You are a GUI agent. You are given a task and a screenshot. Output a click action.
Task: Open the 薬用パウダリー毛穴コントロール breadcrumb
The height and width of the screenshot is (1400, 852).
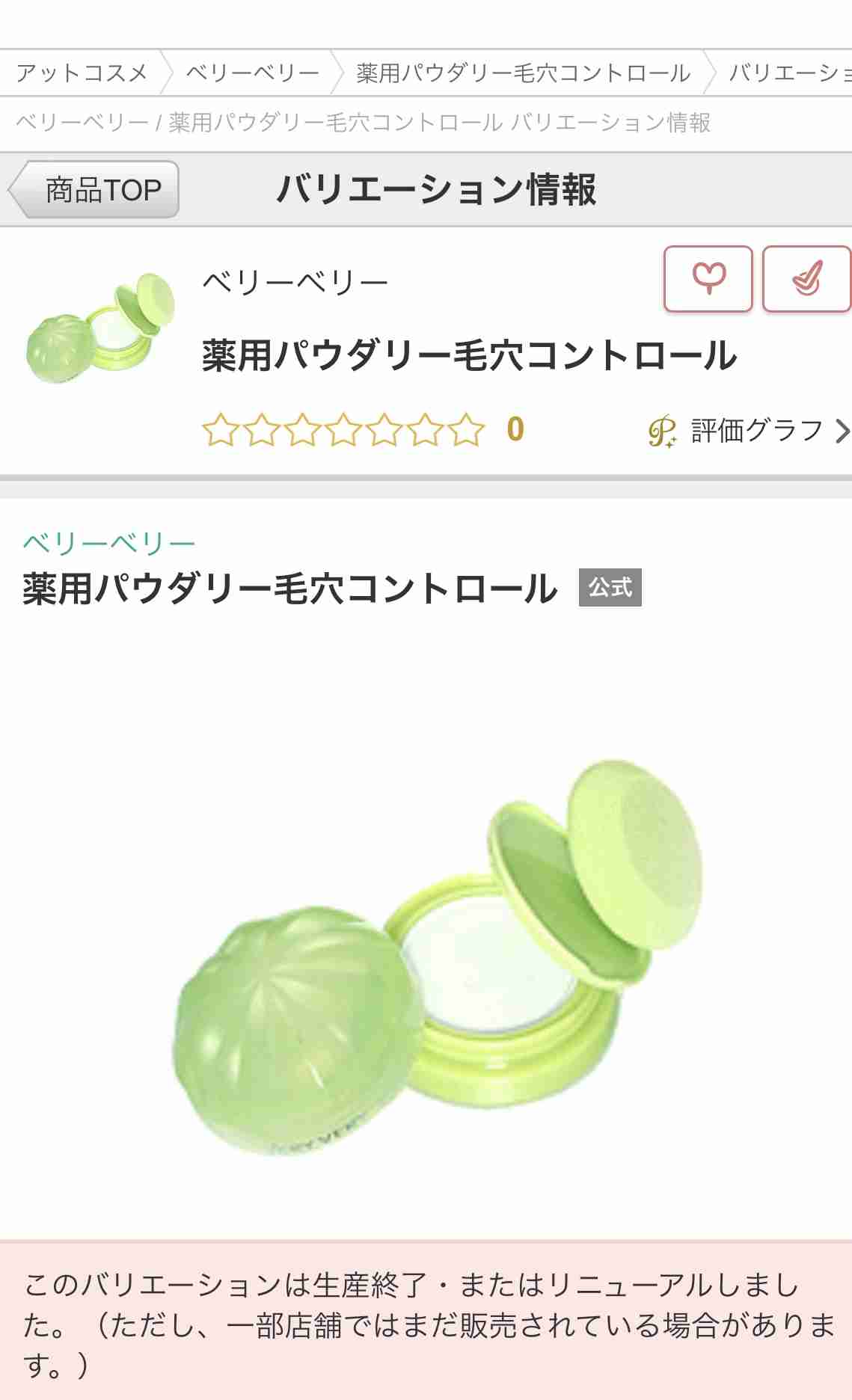pos(523,73)
